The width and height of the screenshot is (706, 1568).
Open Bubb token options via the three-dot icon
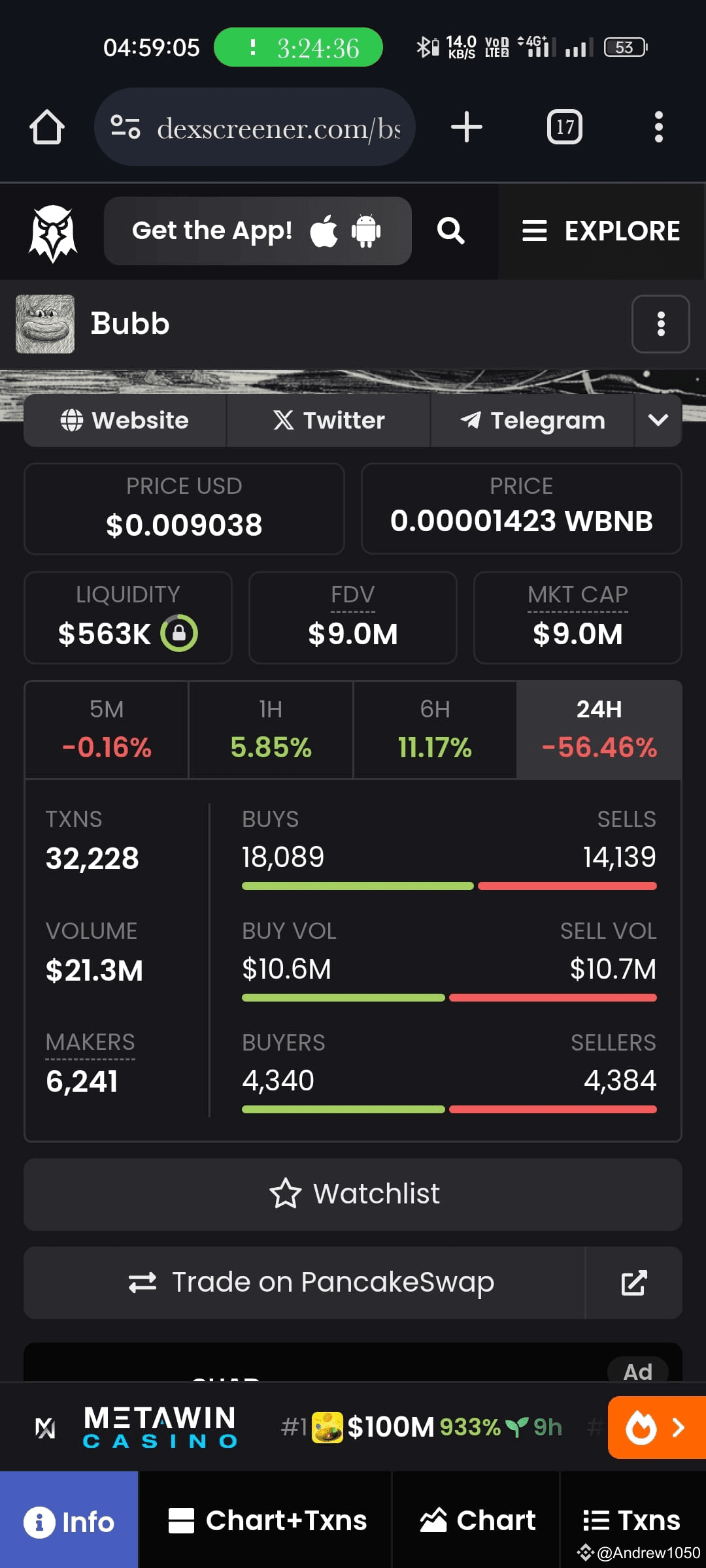point(662,323)
